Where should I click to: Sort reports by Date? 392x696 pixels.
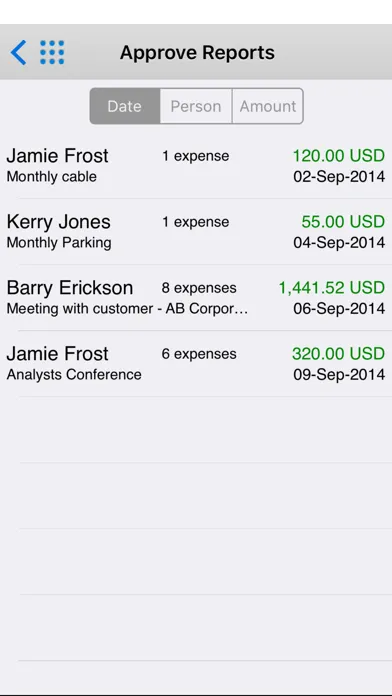pos(125,106)
